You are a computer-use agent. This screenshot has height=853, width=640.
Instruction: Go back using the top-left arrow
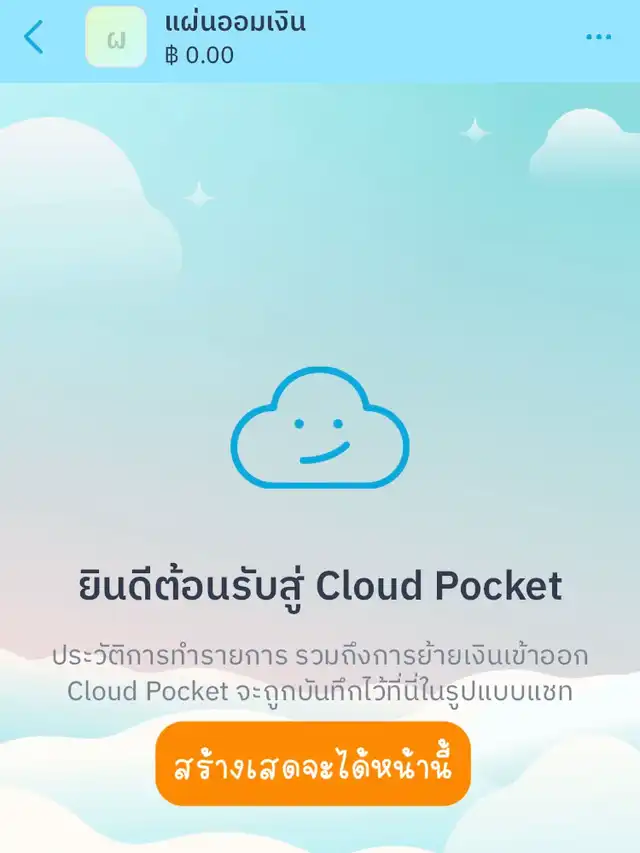coord(34,38)
